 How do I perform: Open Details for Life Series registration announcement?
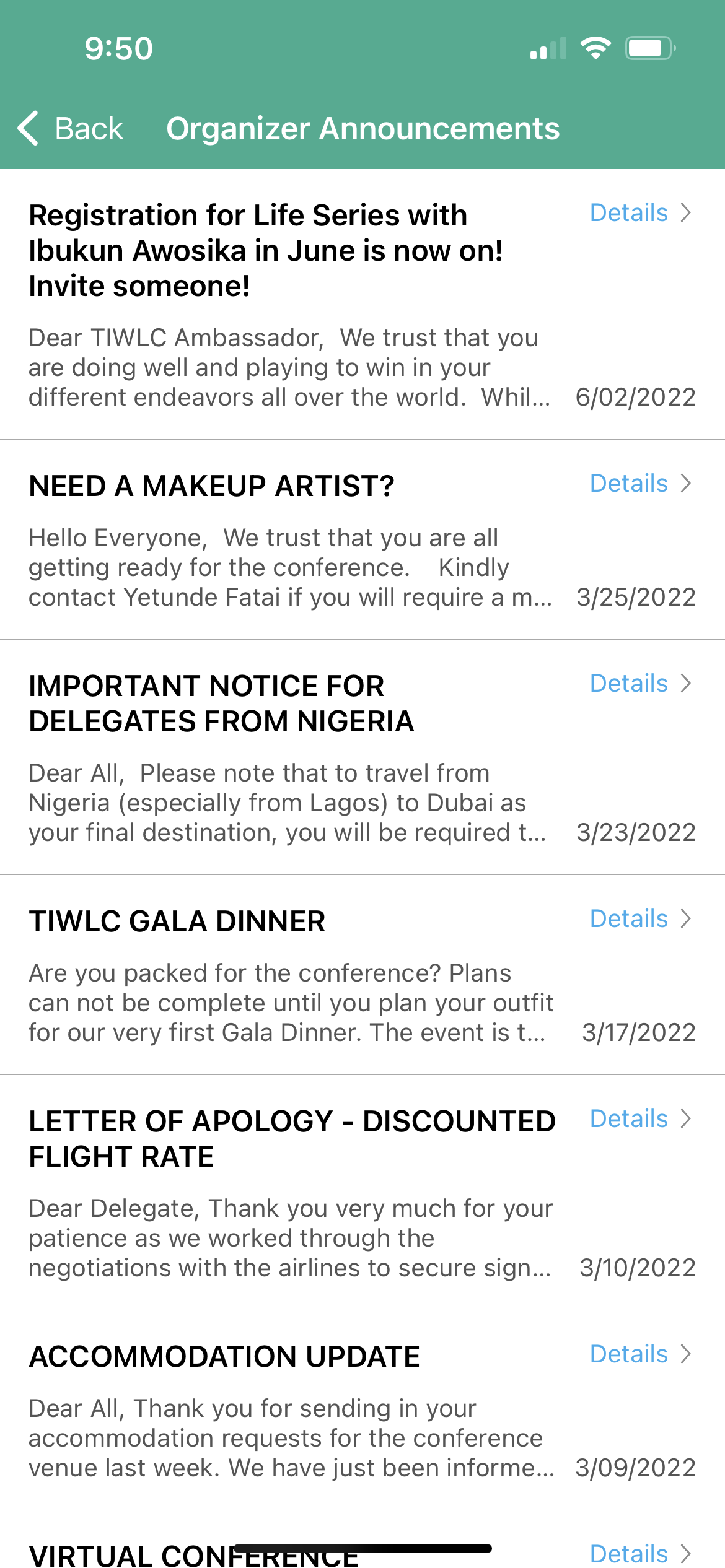[639, 212]
